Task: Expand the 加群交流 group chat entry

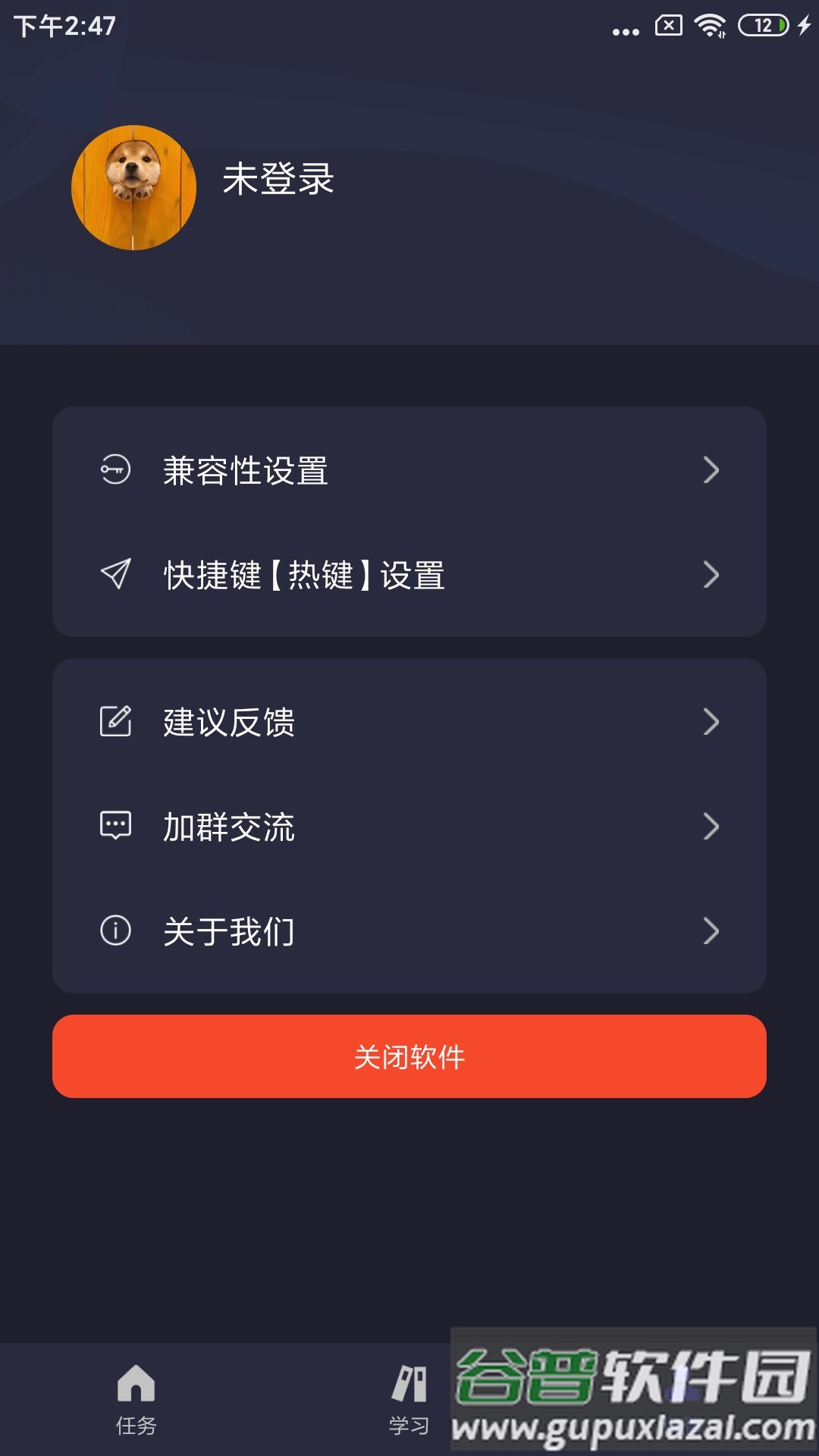Action: click(711, 827)
